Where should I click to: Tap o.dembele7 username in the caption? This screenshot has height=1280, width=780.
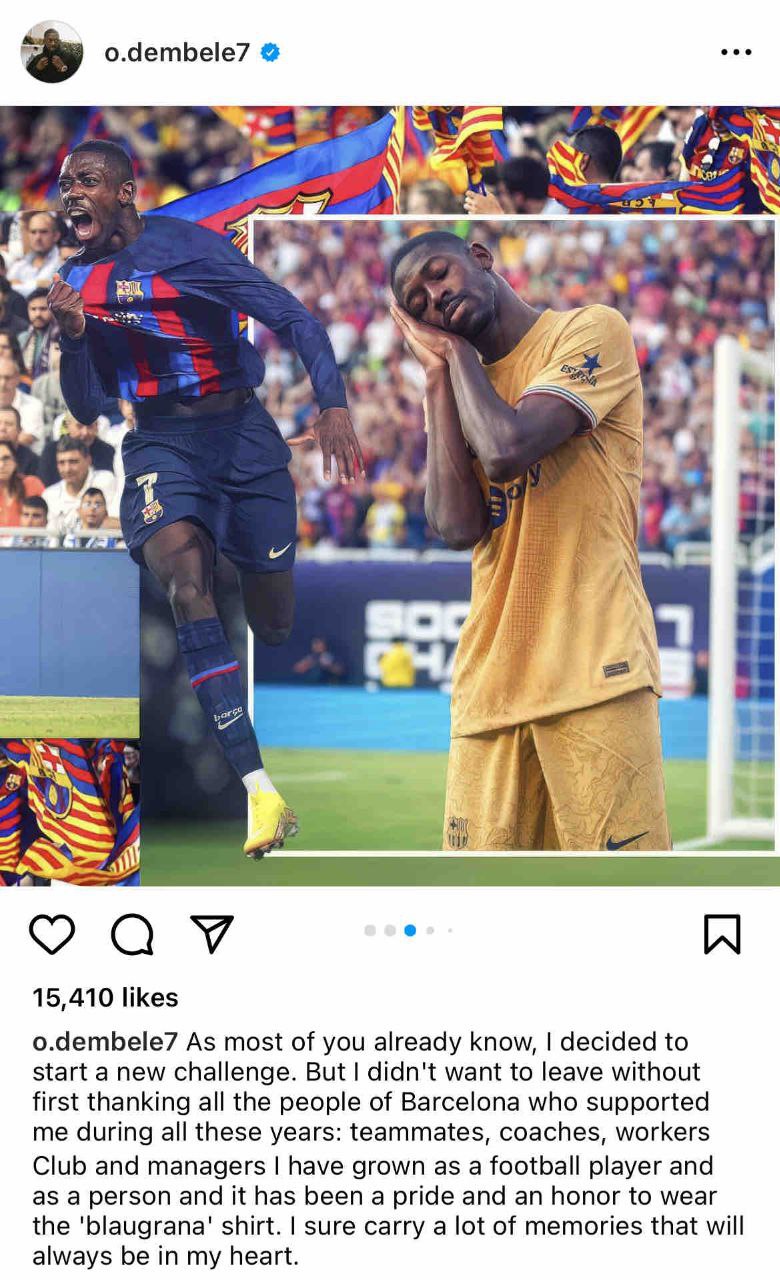click(x=105, y=1041)
